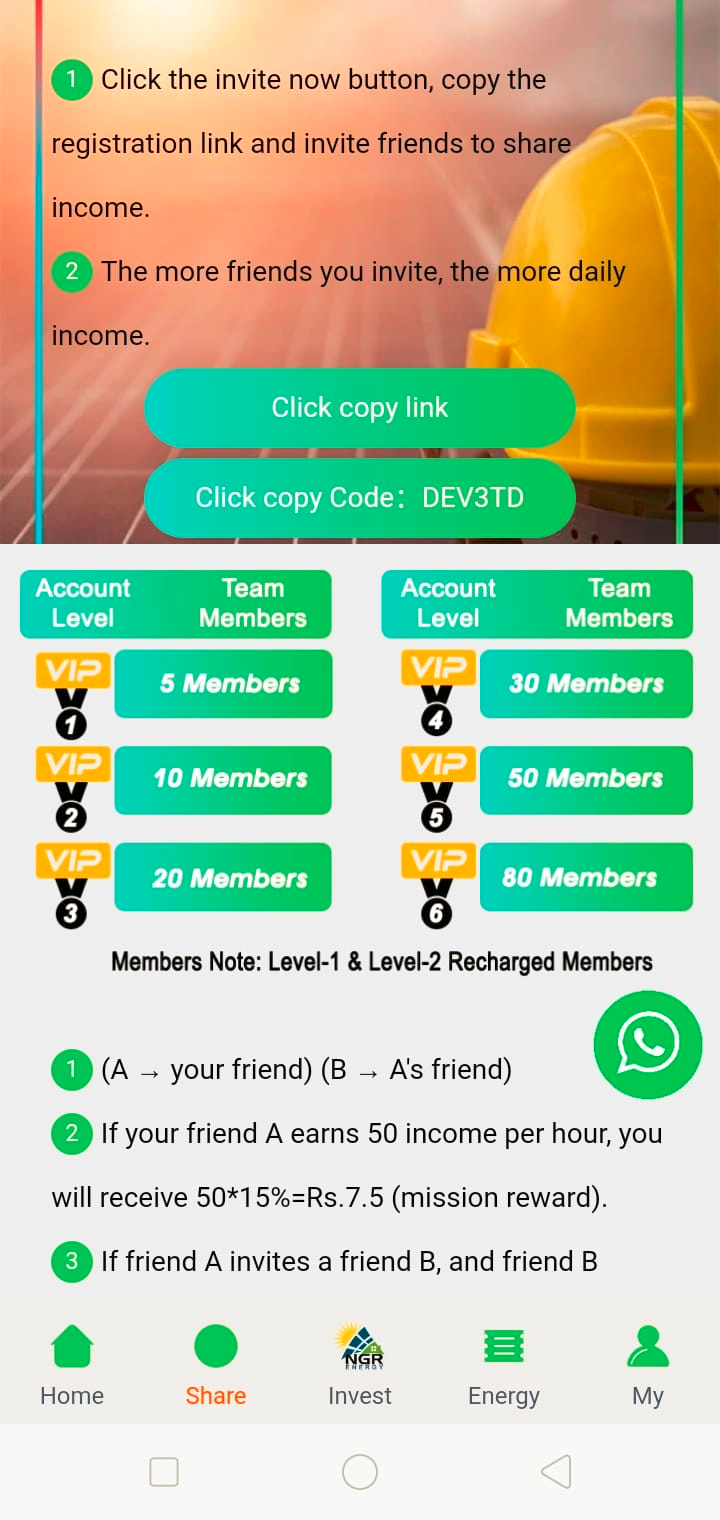Screen dimensions: 720x1520
Task: Copy the invite code DEV3TD
Action: click(x=360, y=498)
